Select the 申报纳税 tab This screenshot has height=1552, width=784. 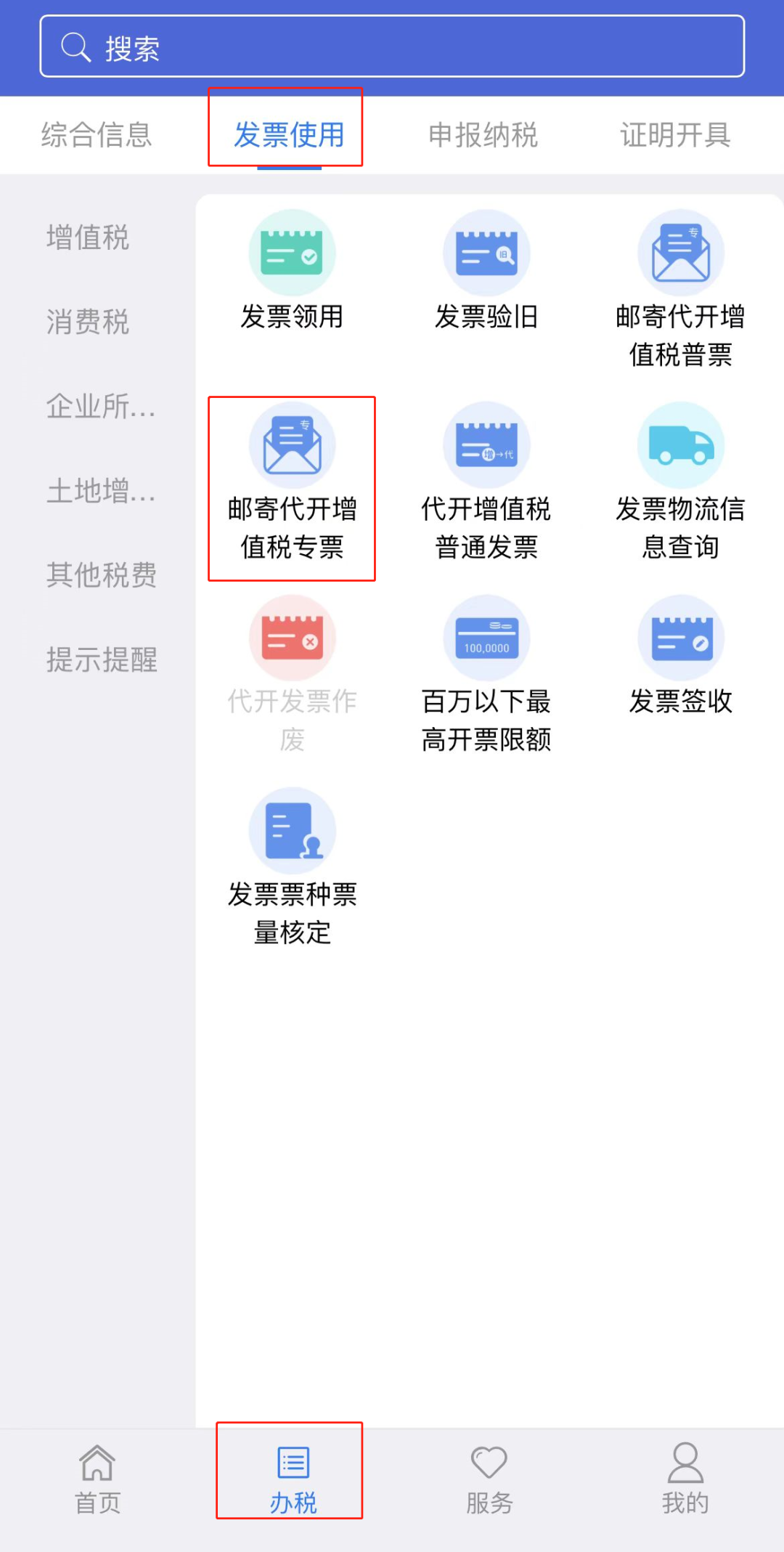(483, 135)
